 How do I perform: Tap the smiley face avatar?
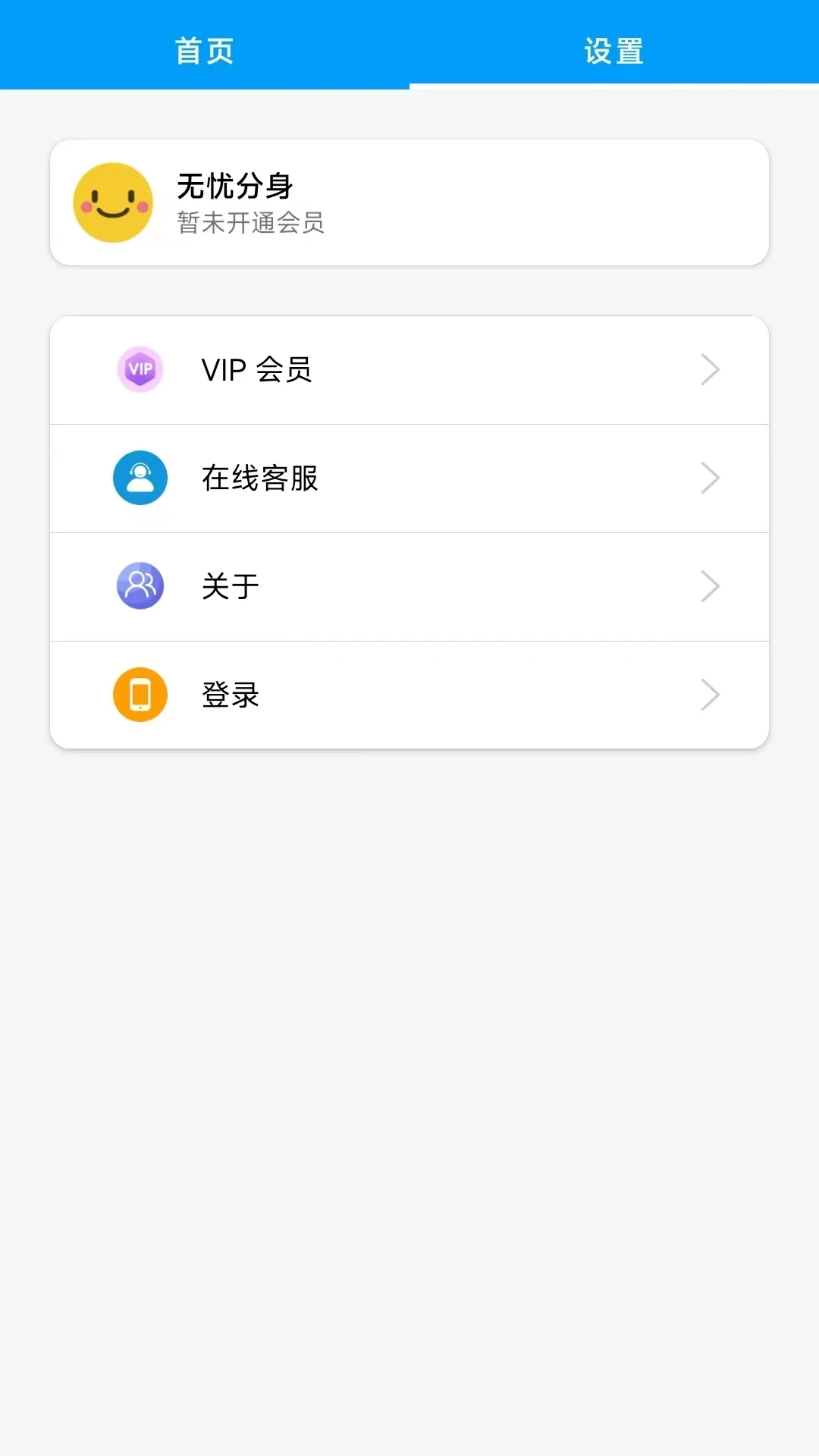[x=112, y=202]
